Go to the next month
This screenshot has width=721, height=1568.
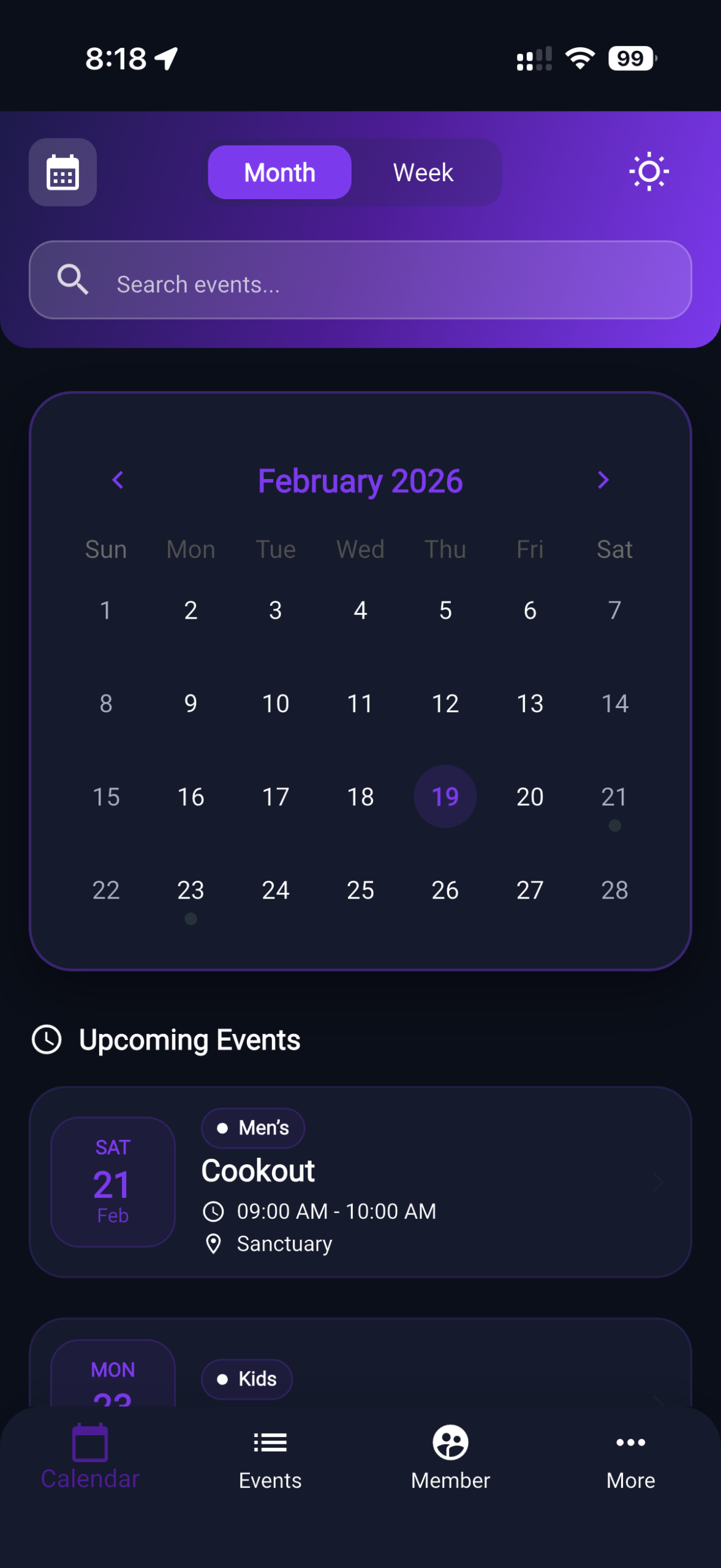point(603,480)
